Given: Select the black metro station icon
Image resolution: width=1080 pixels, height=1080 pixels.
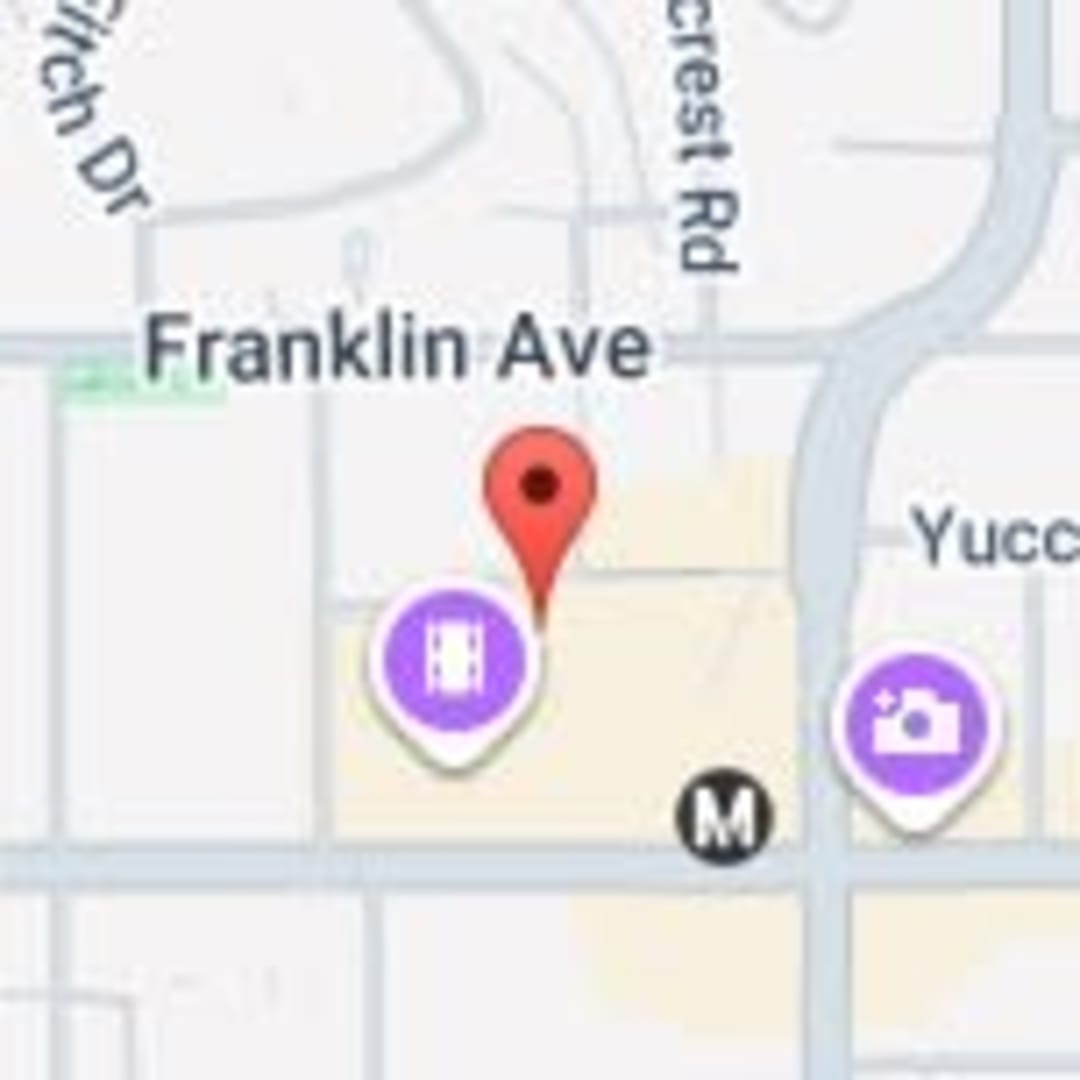Looking at the screenshot, I should pyautogui.click(x=725, y=816).
